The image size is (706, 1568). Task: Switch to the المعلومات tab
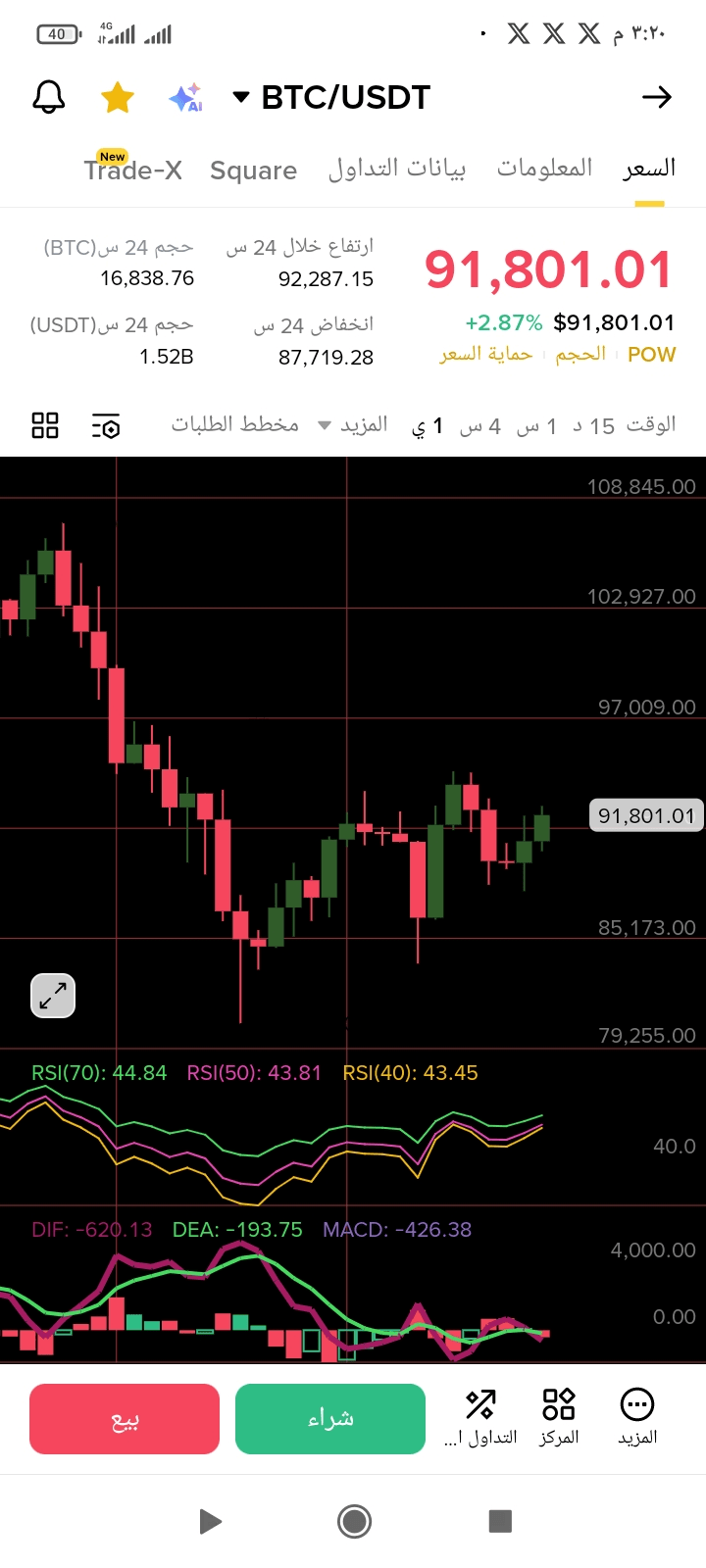[x=544, y=168]
